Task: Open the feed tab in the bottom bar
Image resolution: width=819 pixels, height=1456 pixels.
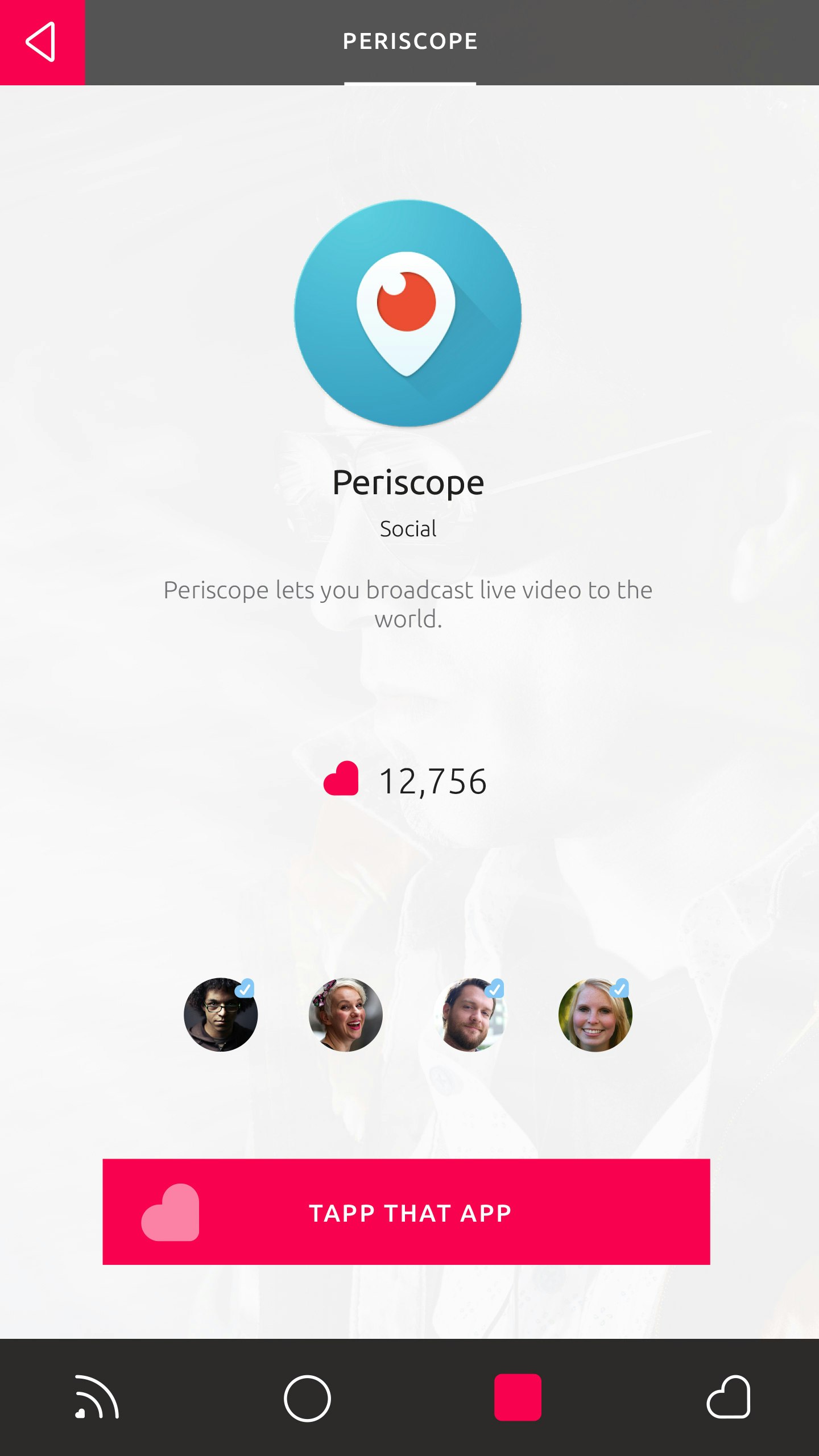Action: click(97, 1397)
